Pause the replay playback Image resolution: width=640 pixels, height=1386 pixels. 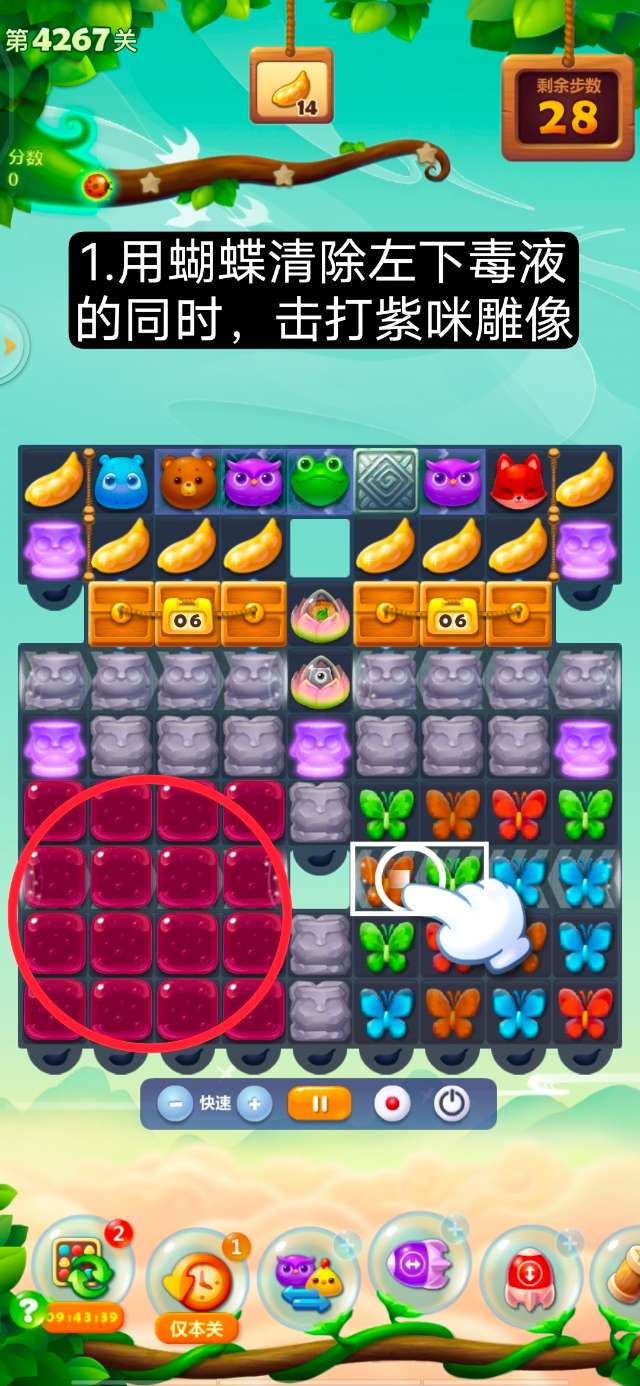click(320, 1104)
